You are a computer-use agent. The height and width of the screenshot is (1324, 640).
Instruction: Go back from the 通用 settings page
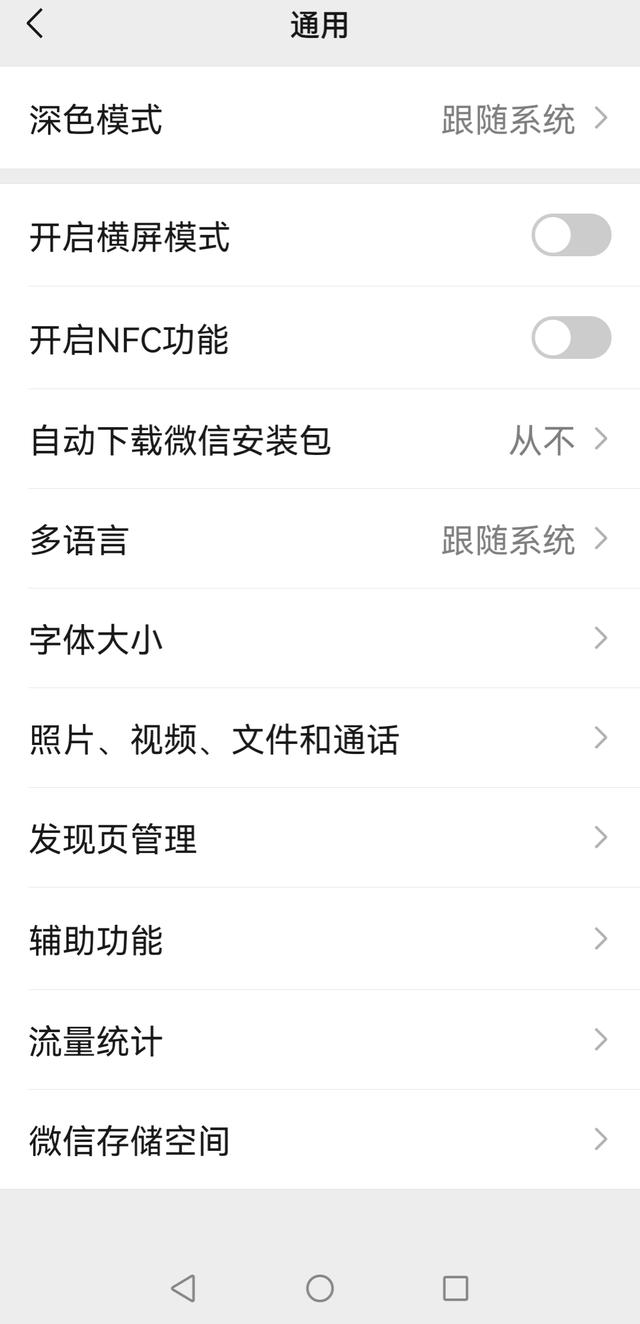pos(35,24)
